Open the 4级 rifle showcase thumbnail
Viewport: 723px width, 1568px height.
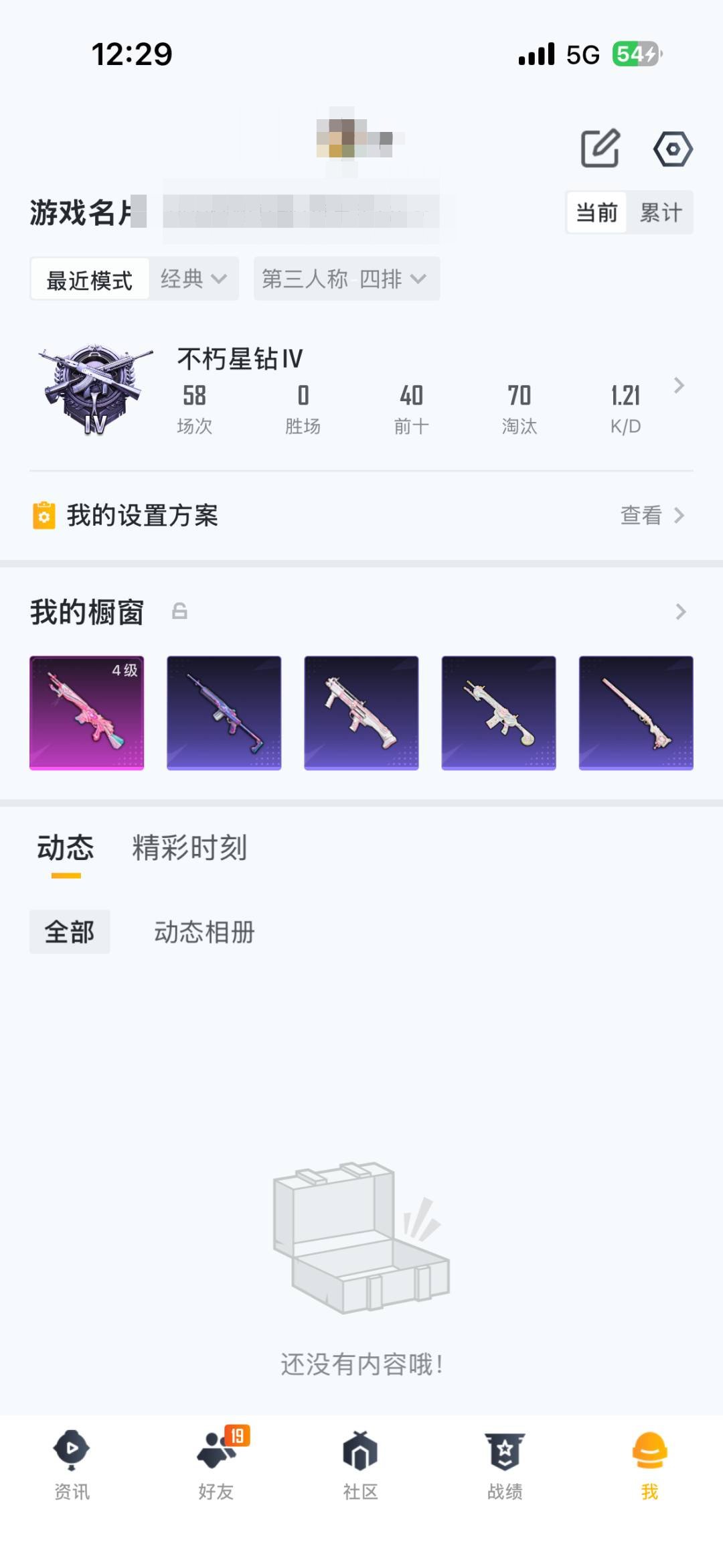(86, 712)
